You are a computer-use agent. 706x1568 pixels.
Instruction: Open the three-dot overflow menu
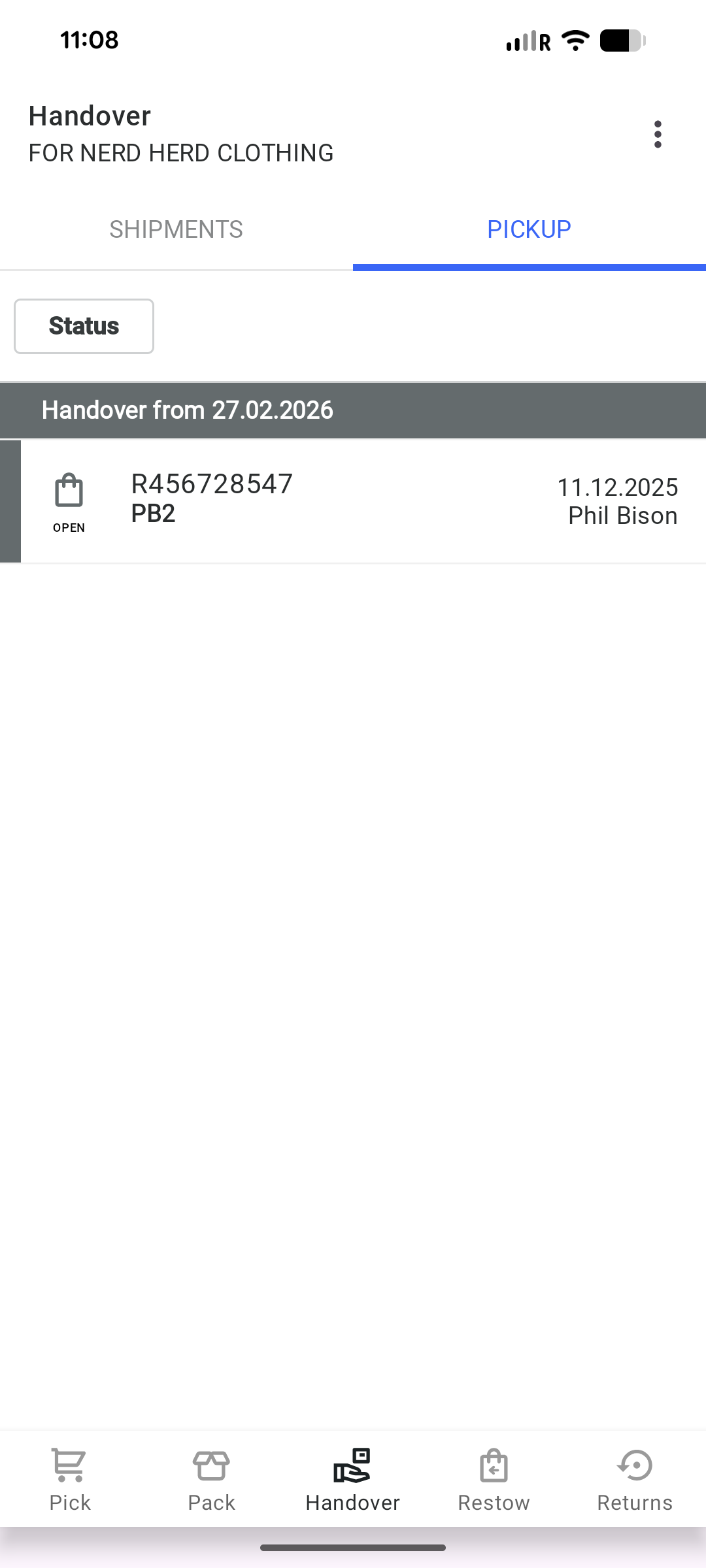coord(658,135)
